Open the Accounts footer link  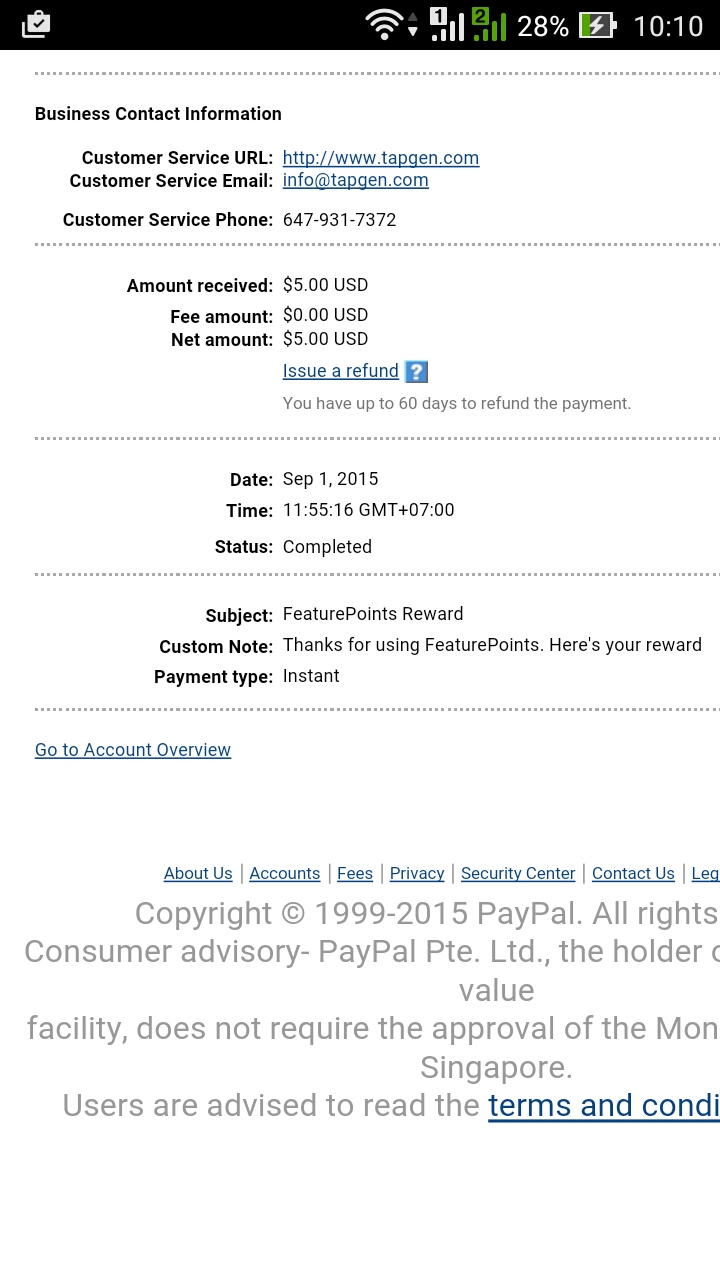click(x=284, y=873)
